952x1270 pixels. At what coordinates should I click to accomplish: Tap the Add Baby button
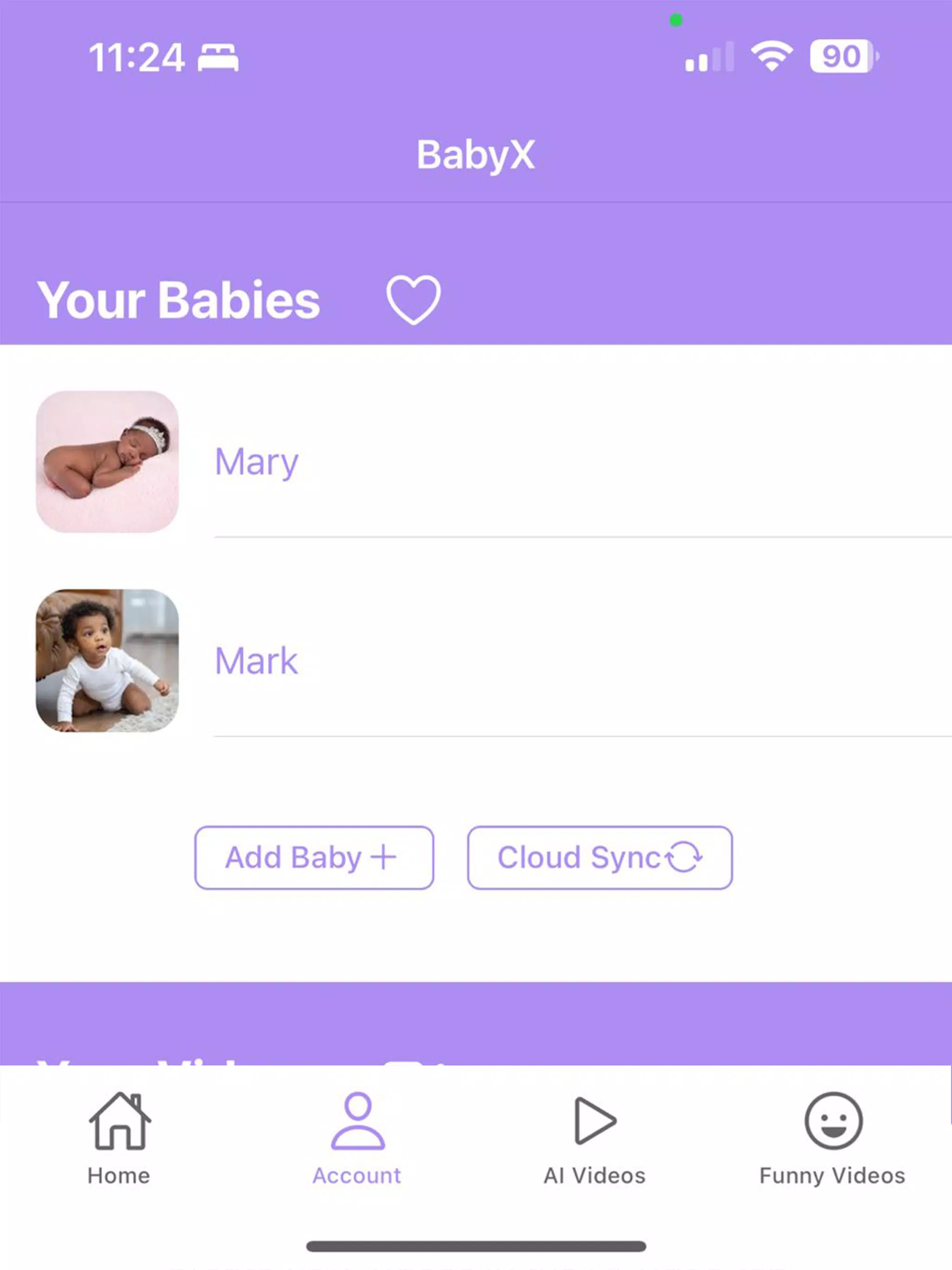pos(313,858)
